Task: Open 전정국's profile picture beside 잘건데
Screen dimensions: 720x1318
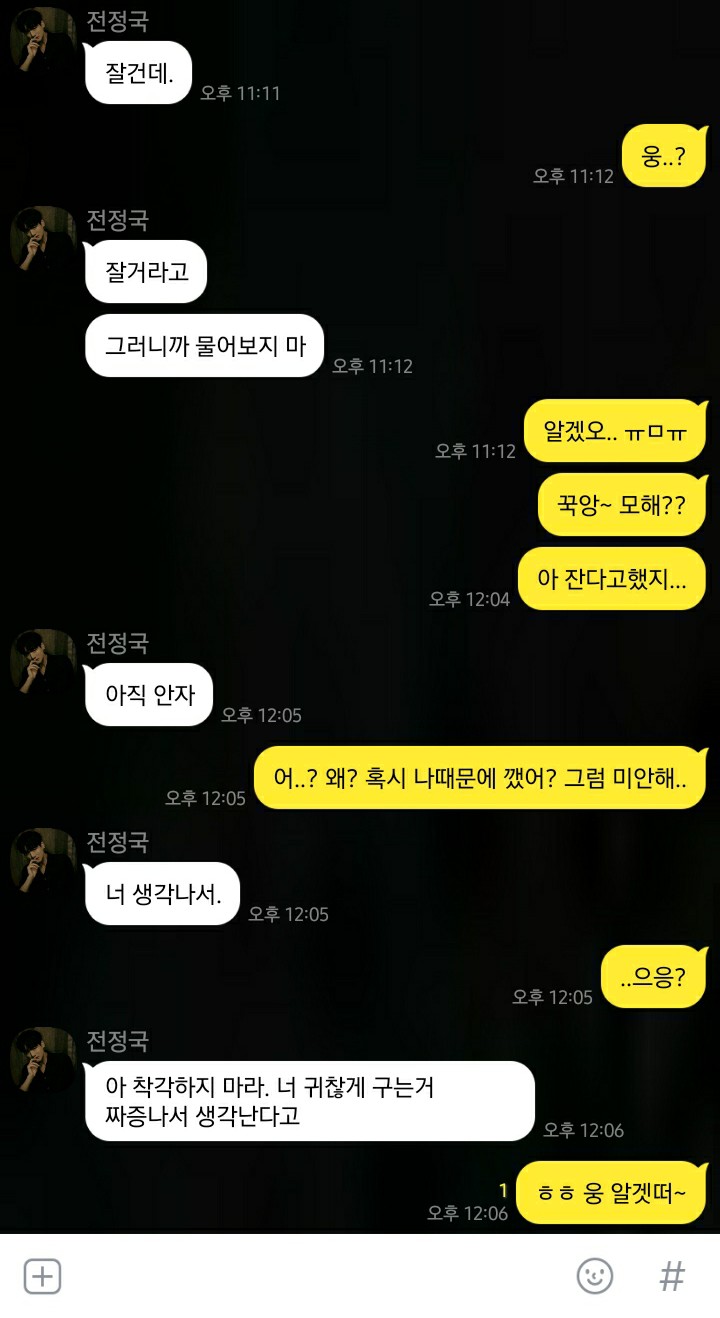Action: pos(40,41)
